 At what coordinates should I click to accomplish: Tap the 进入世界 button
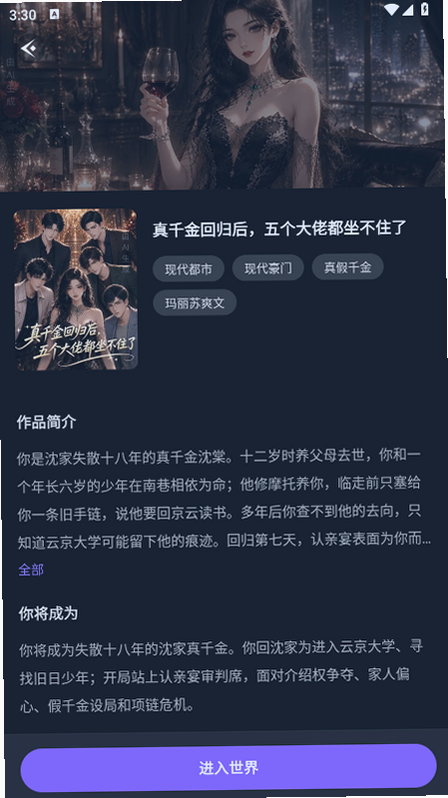pyautogui.click(x=229, y=768)
